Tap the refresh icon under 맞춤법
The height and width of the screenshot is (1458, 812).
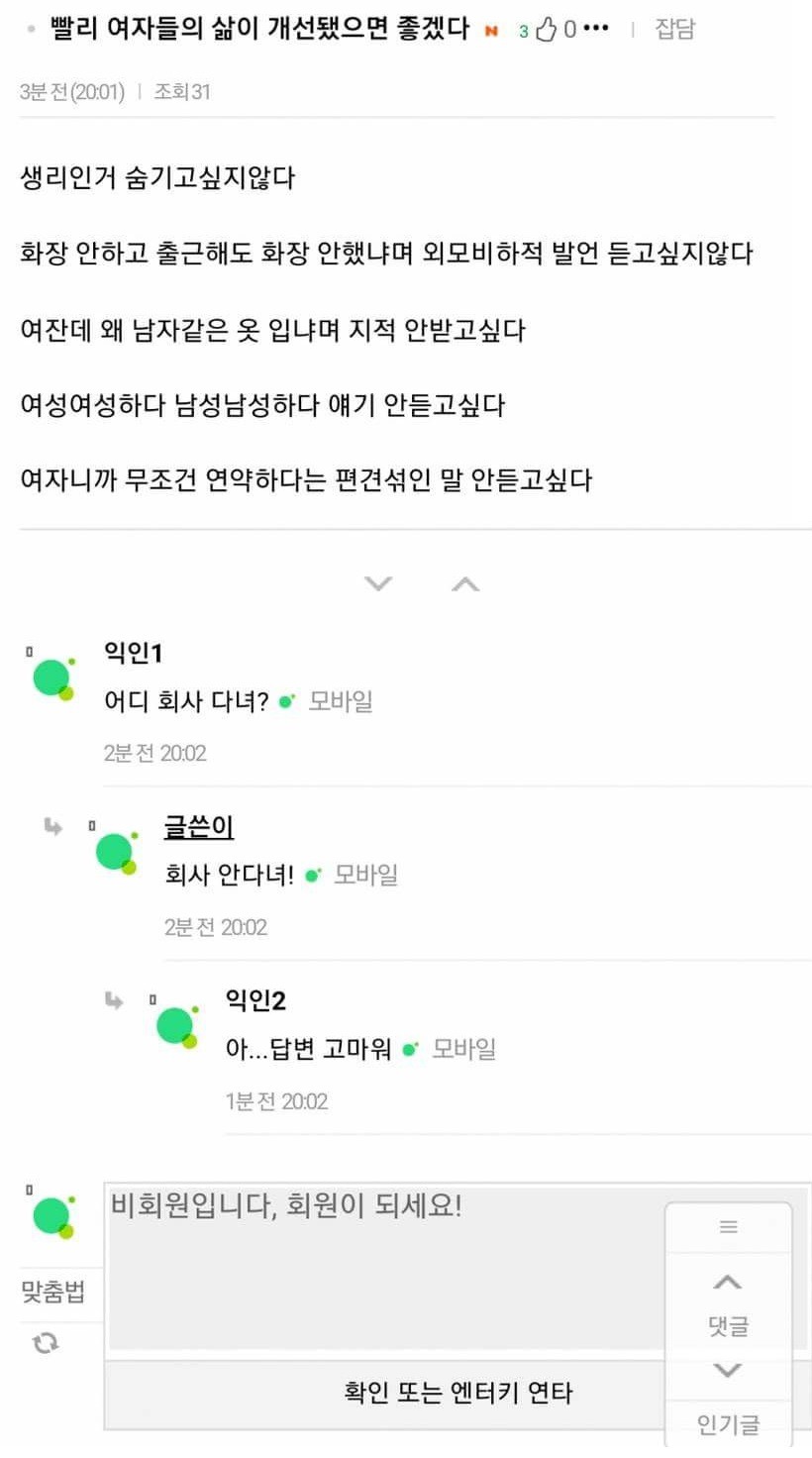[46, 1343]
